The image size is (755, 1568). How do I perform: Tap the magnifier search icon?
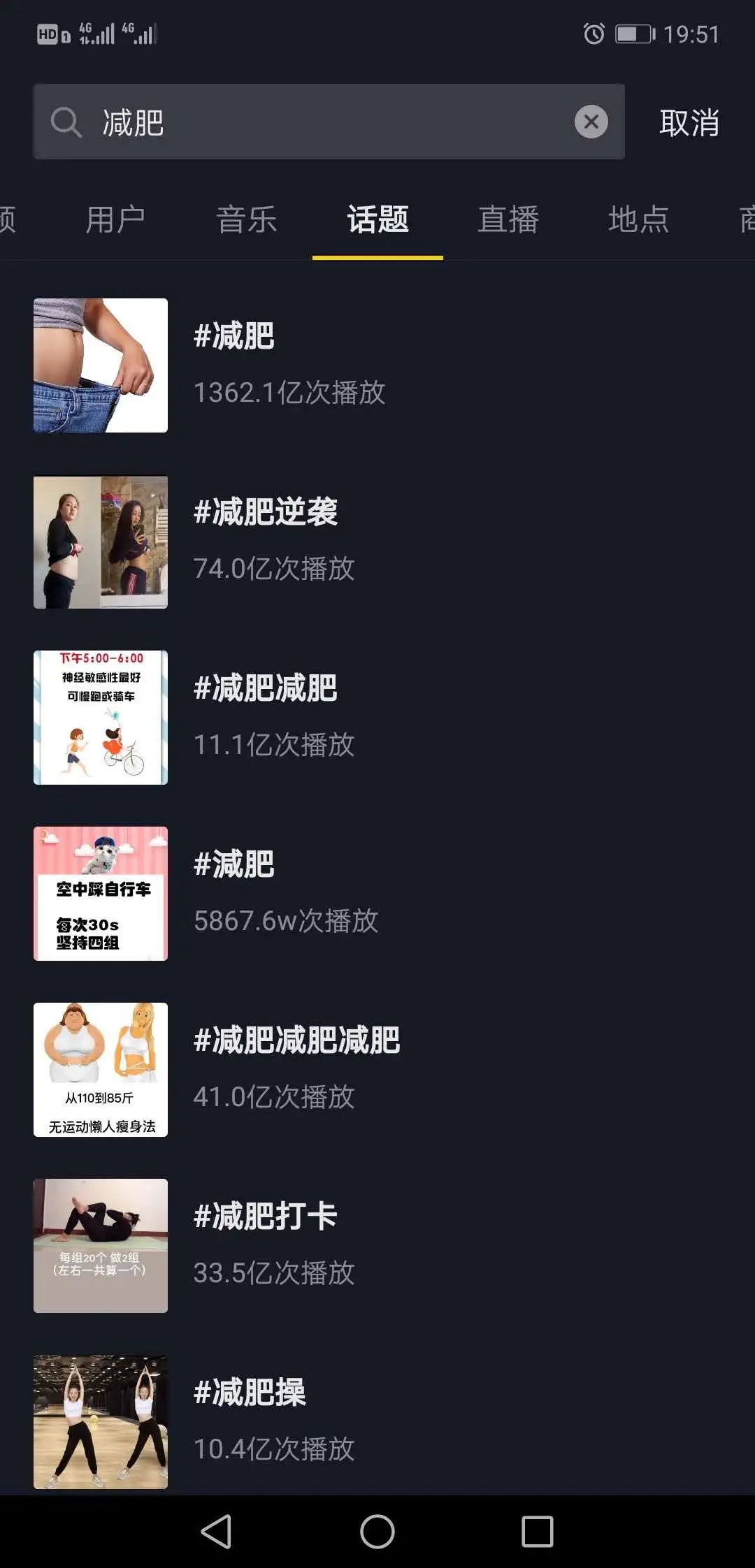[x=65, y=121]
